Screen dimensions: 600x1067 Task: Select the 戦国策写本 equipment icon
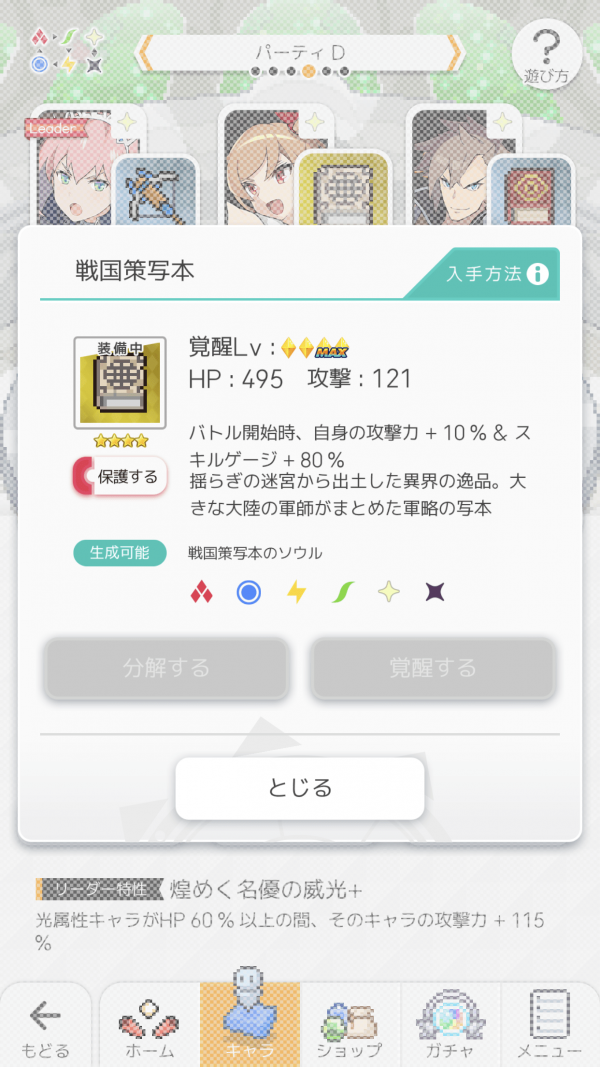point(119,383)
